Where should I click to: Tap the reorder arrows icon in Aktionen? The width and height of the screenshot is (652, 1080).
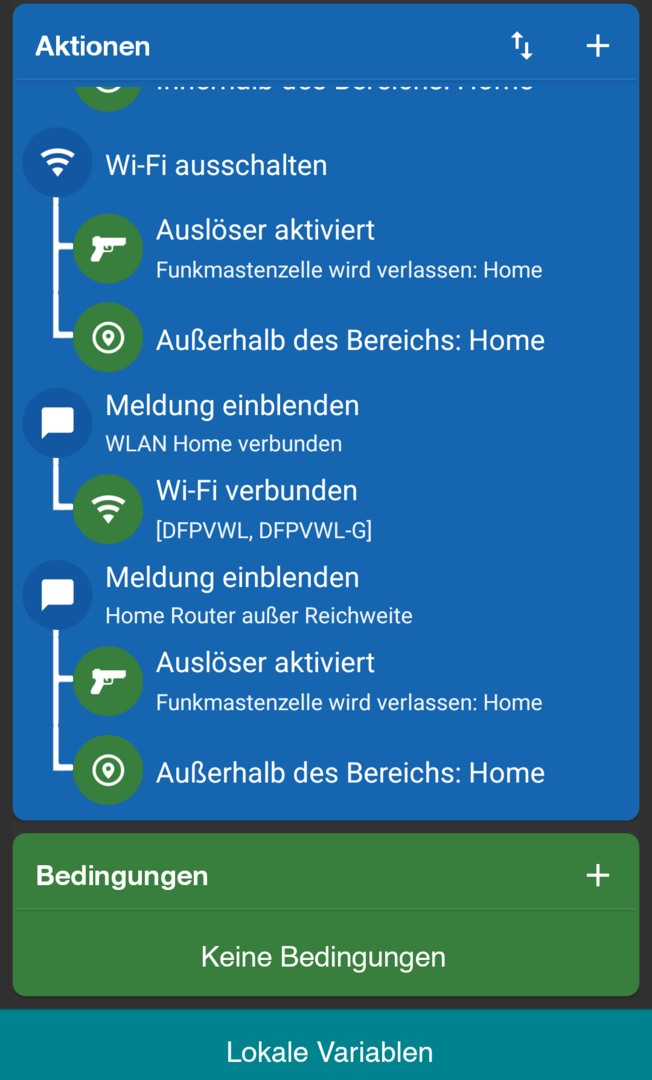pyautogui.click(x=522, y=46)
